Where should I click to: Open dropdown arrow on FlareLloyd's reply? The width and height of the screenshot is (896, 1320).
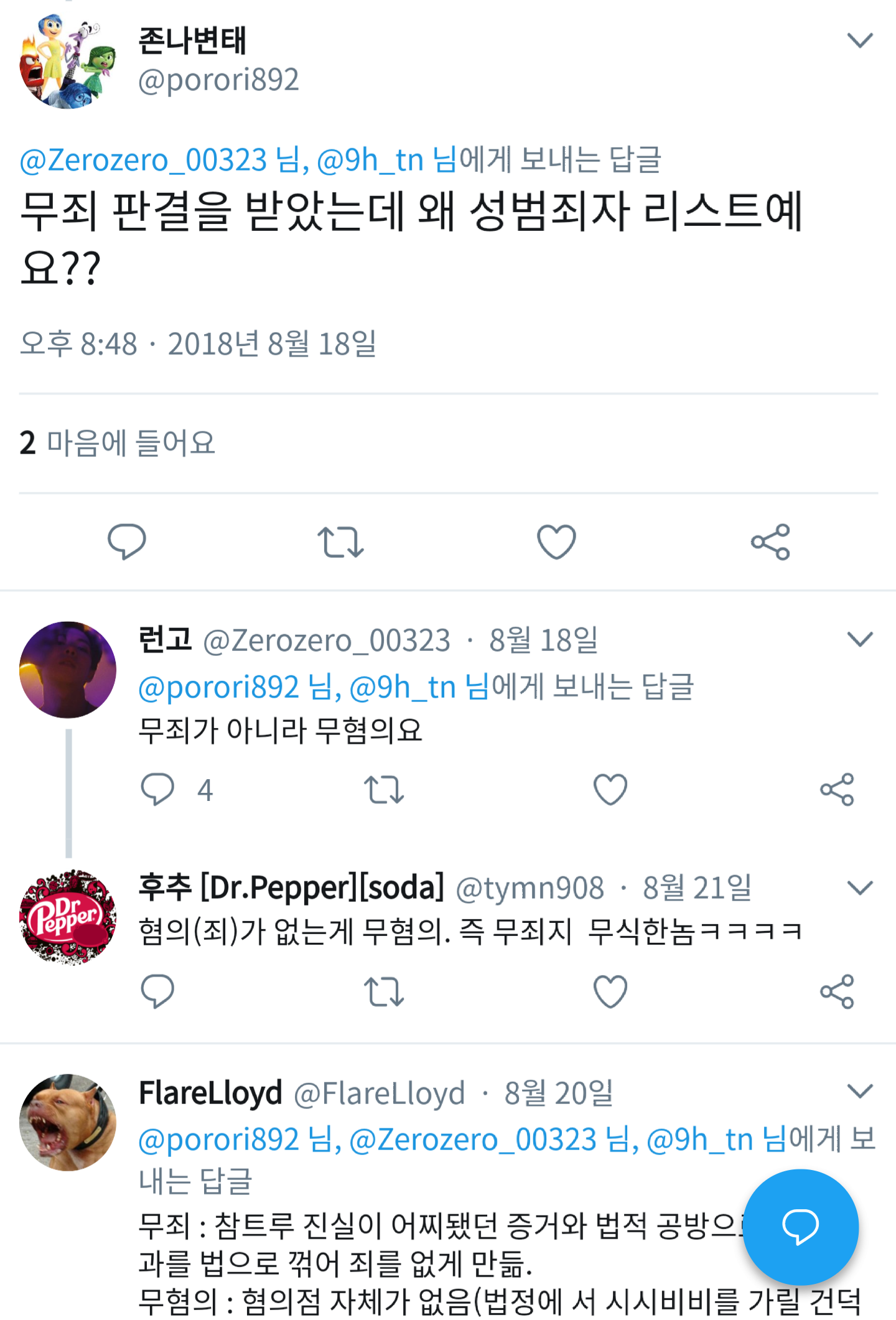859,1092
